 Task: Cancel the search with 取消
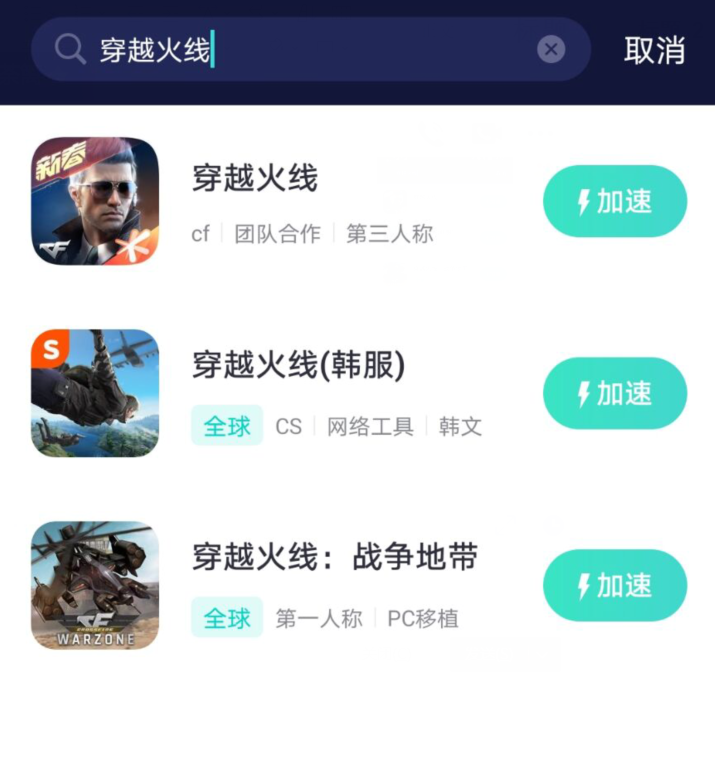point(654,50)
